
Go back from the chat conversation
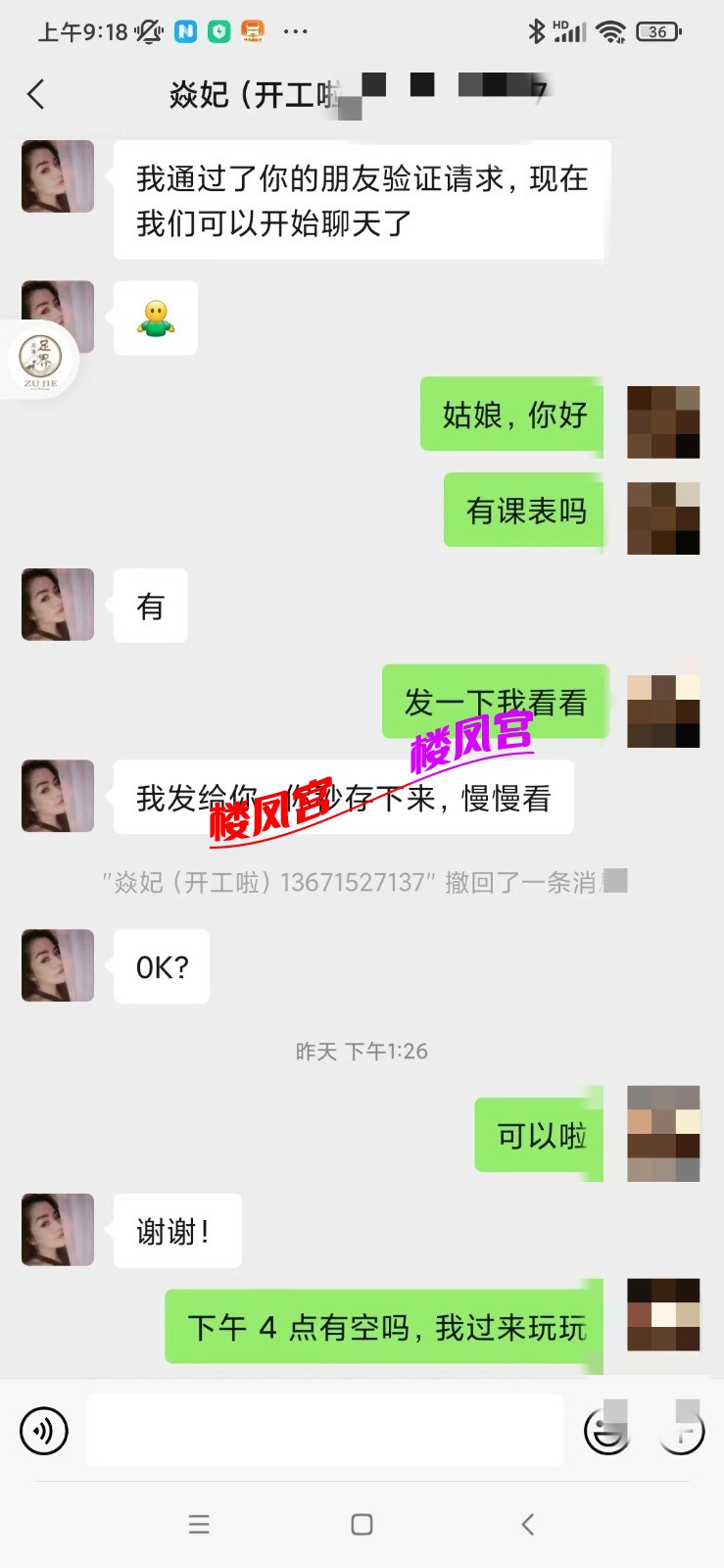click(36, 95)
